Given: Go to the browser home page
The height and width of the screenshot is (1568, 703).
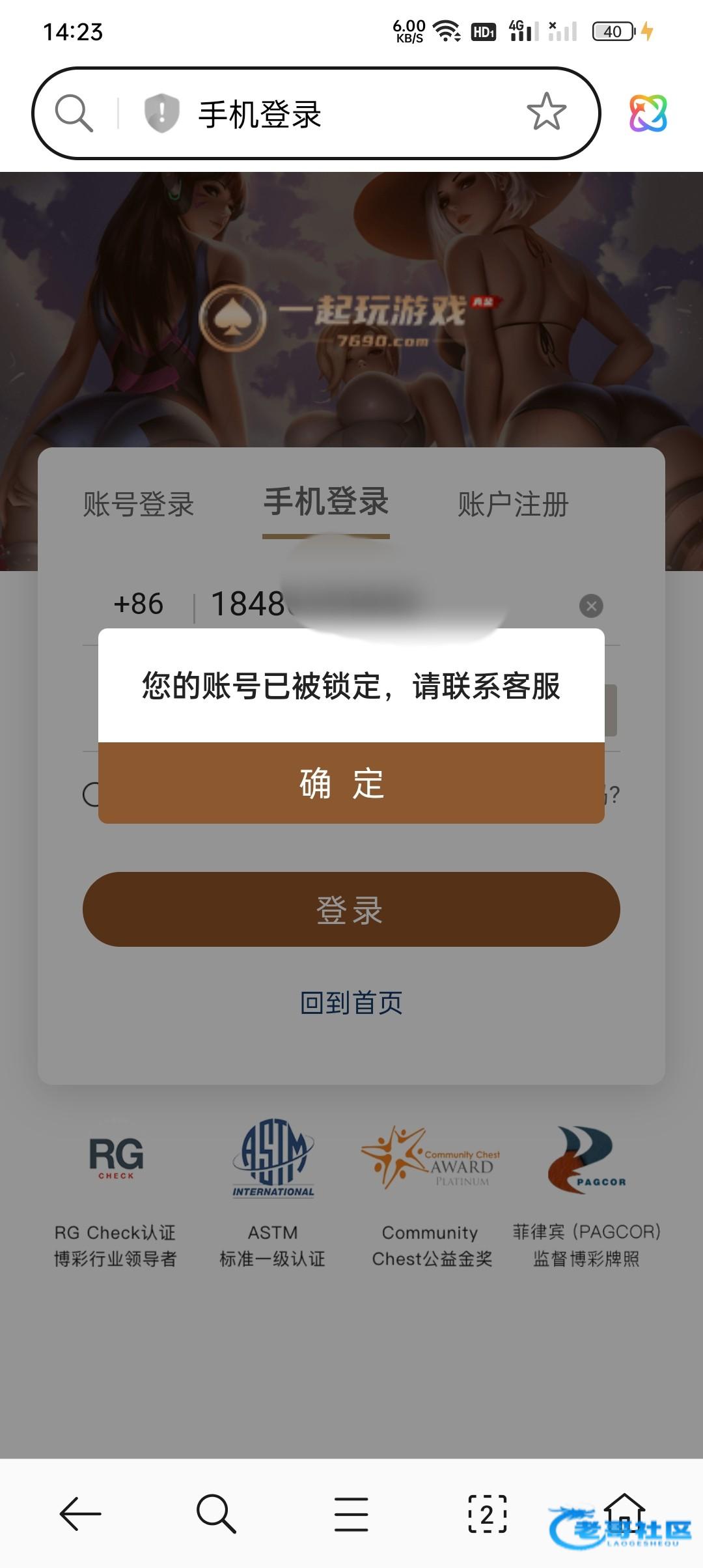Looking at the screenshot, I should pos(624,1511).
